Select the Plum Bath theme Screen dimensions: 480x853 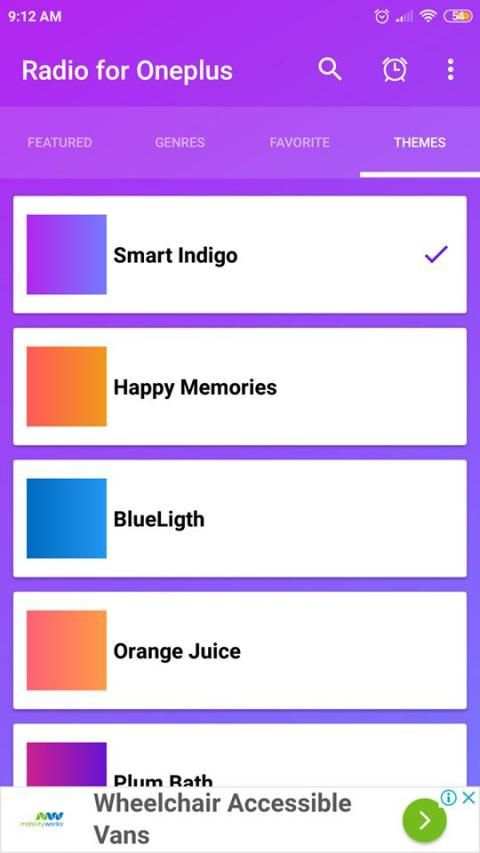(x=240, y=755)
